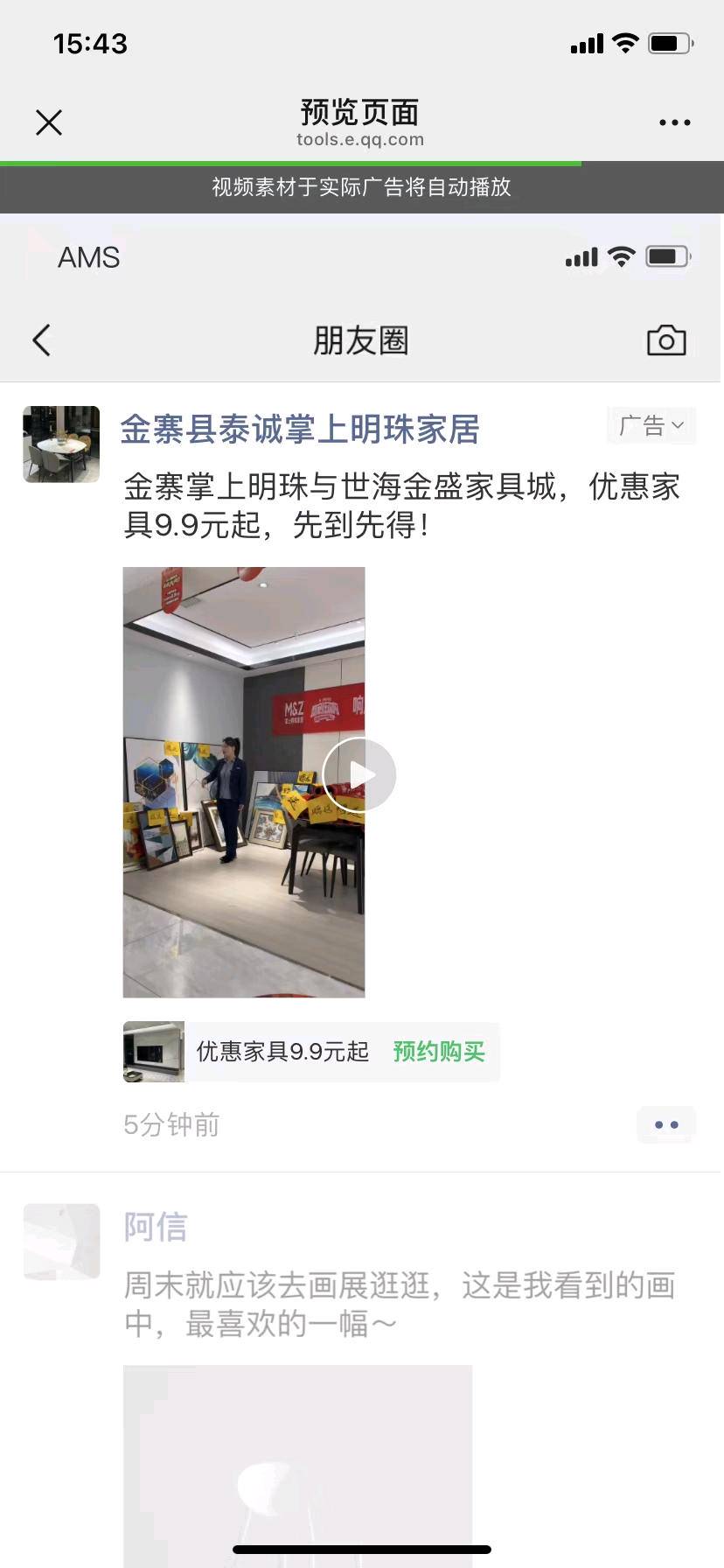Expand the 广告 dropdown
Image resolution: width=724 pixels, height=1568 pixels.
651,426
